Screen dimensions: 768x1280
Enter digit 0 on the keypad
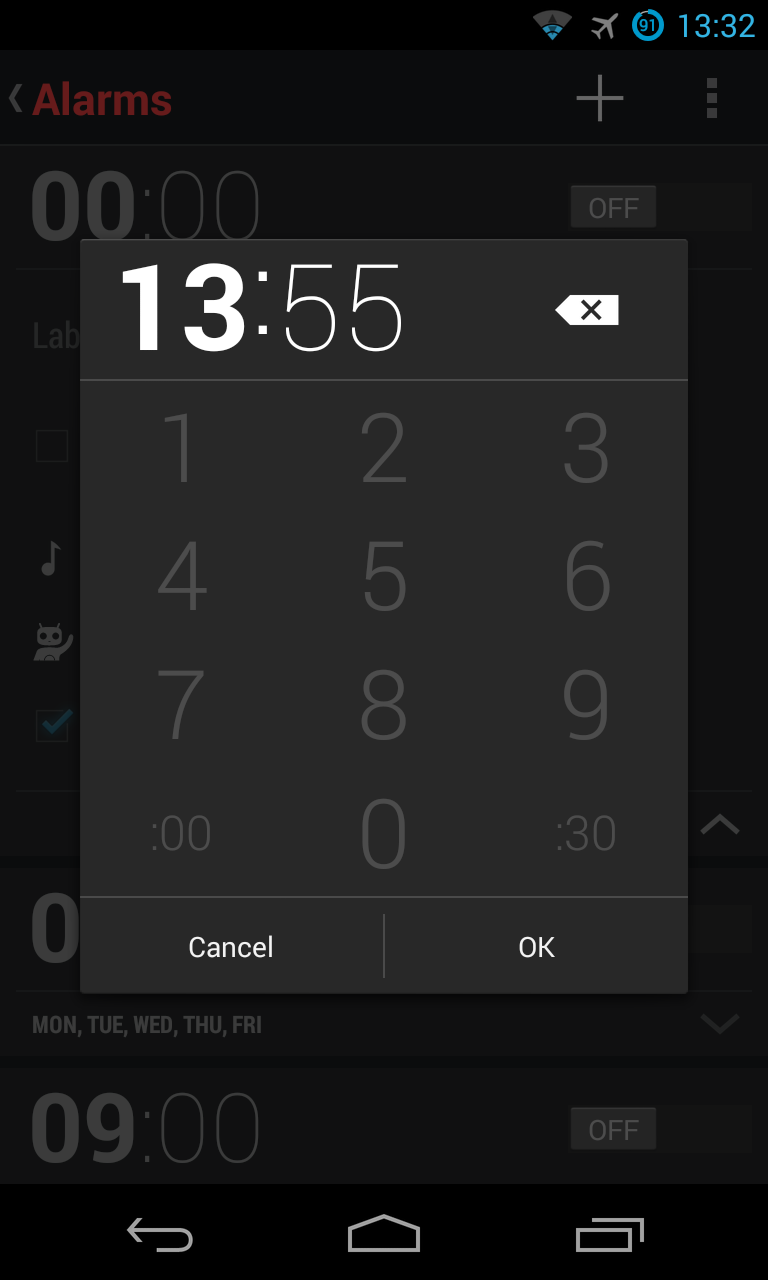point(384,833)
